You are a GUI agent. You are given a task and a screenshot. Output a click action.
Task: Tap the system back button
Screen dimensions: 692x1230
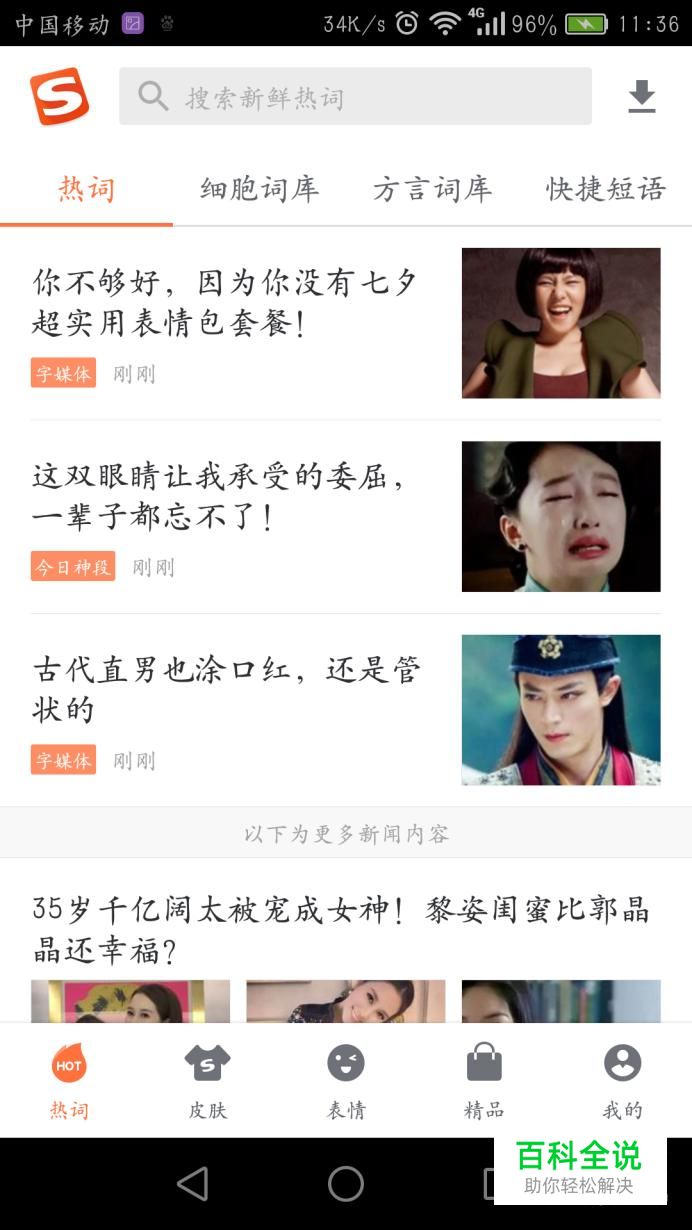[x=192, y=1184]
